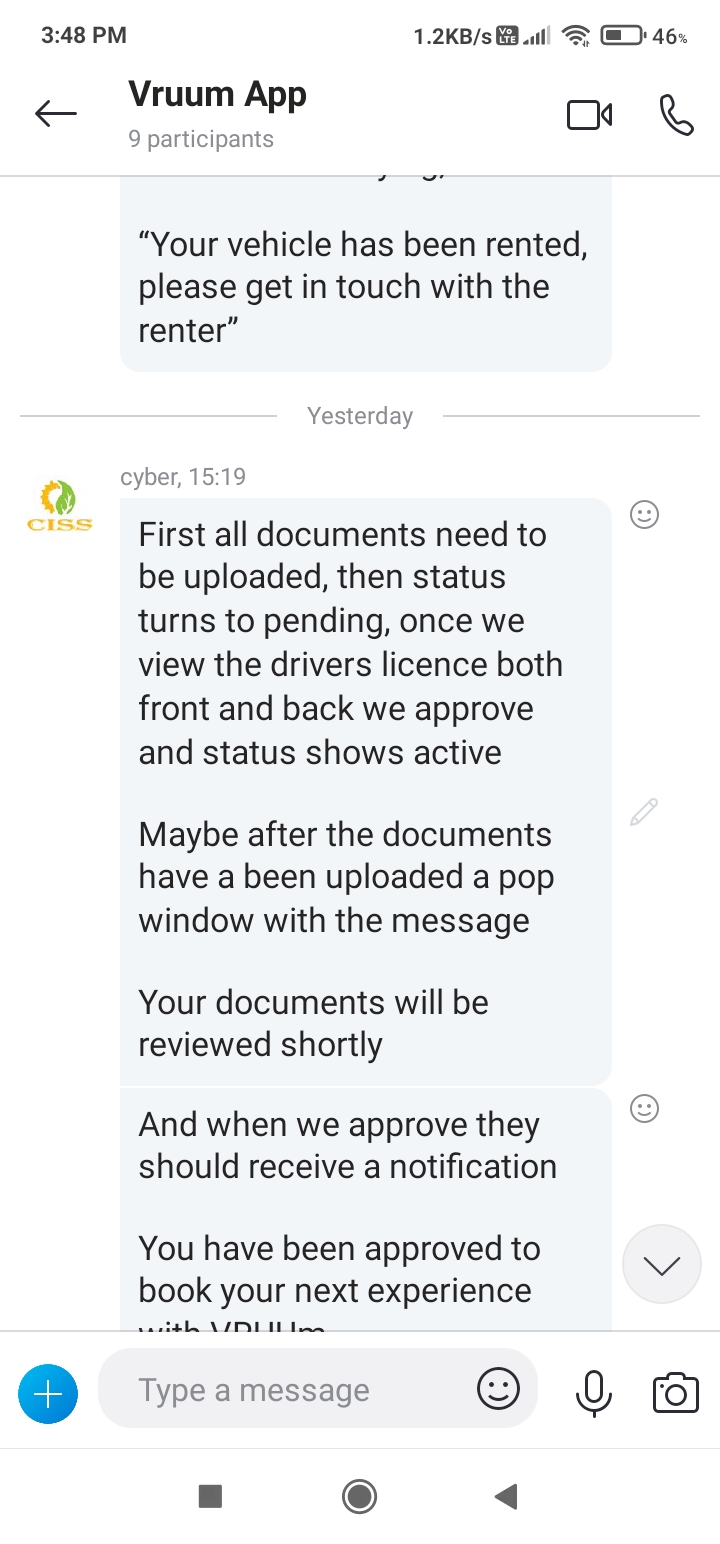Open the emoji picker in message field
This screenshot has width=720, height=1544.
[x=498, y=1389]
